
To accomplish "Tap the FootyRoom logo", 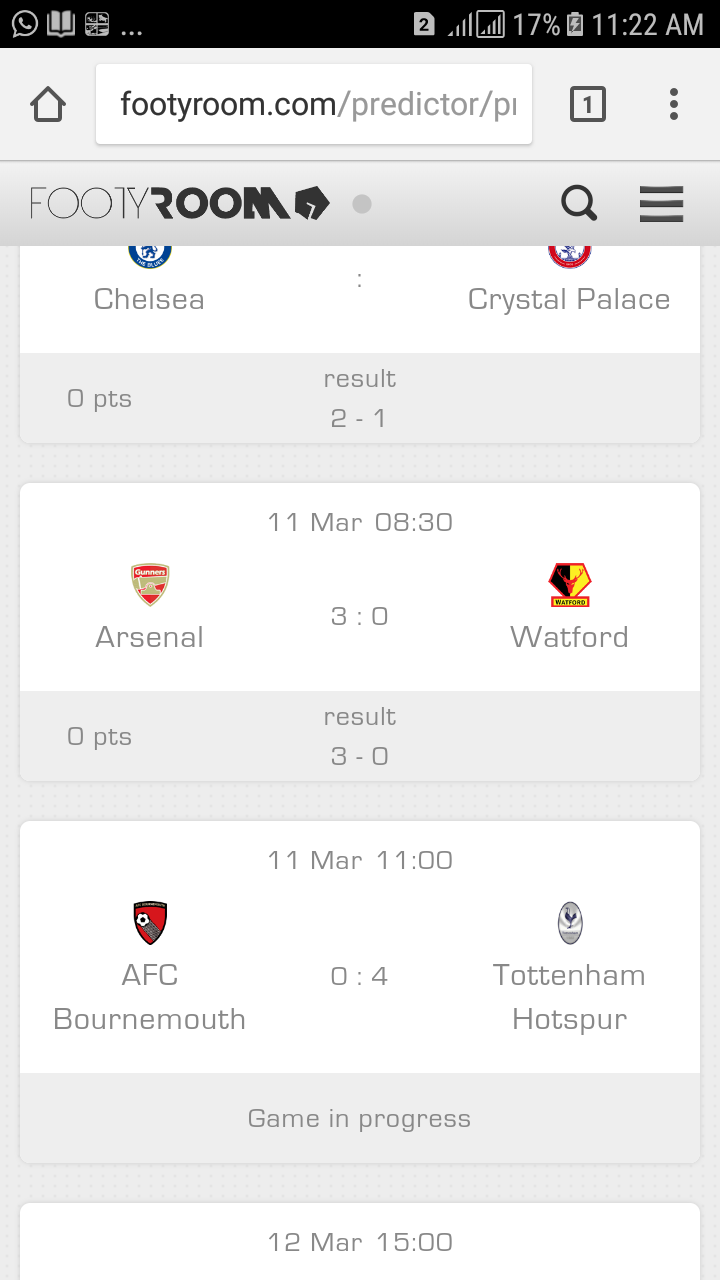I will 180,203.
